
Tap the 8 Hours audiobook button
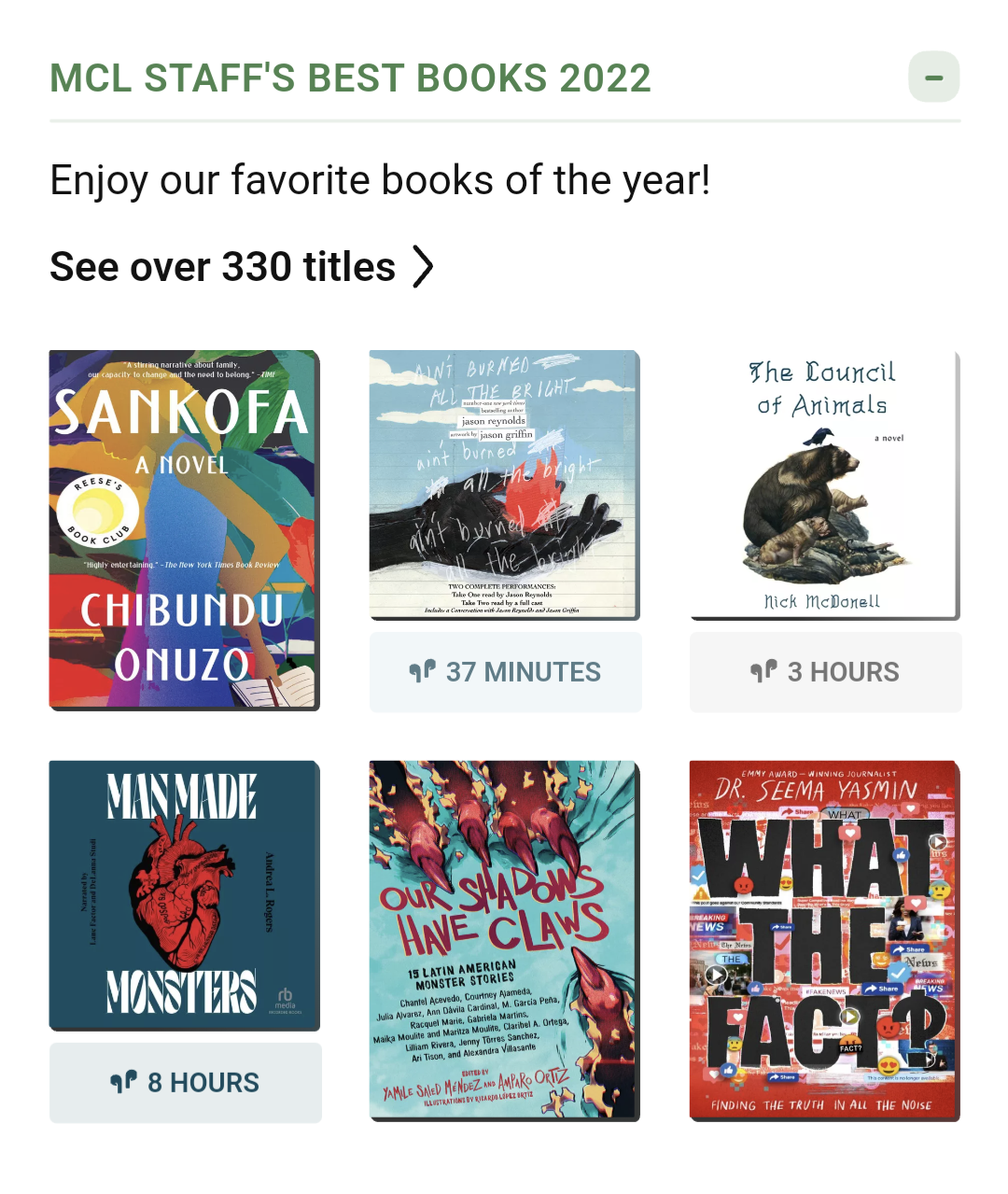(185, 1083)
